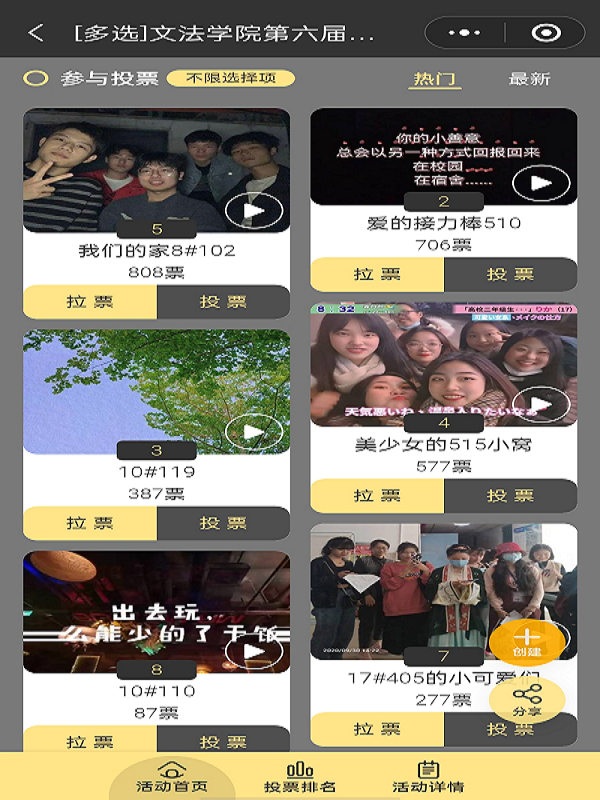
Task: Close the mini-program with the circle icon
Action: point(545,33)
